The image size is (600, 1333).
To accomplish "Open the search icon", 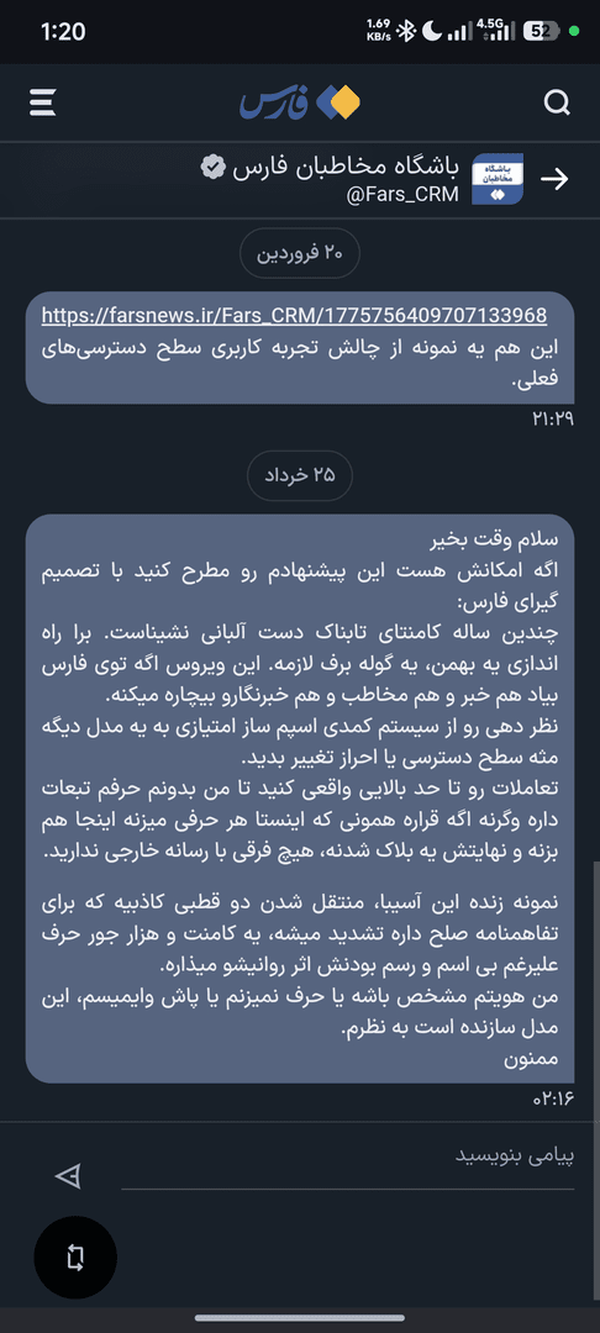I will [x=557, y=102].
